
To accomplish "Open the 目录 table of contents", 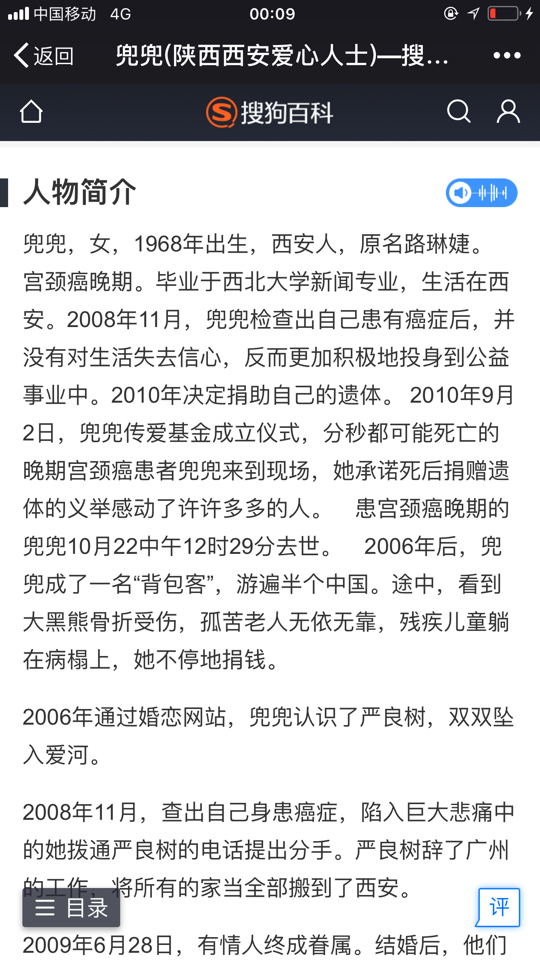I will click(71, 907).
